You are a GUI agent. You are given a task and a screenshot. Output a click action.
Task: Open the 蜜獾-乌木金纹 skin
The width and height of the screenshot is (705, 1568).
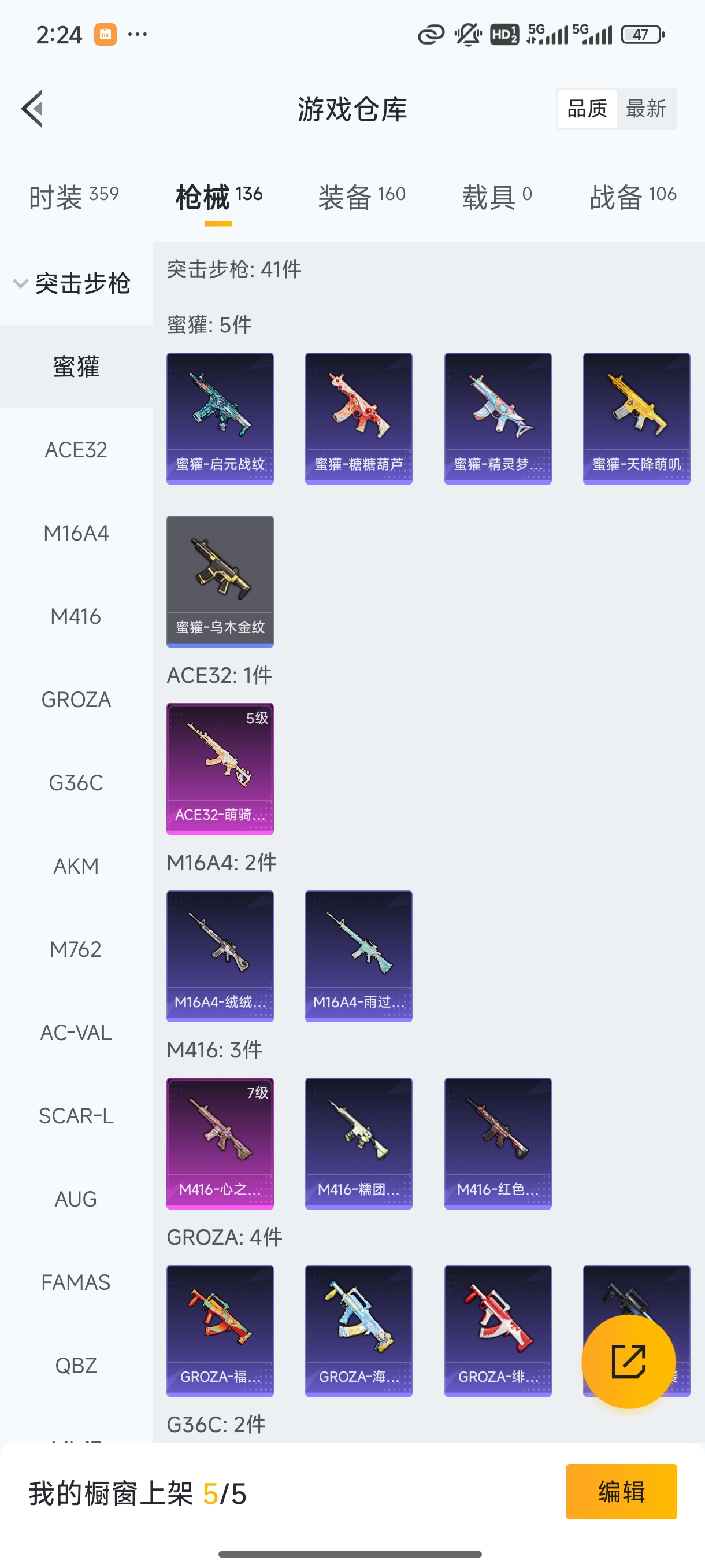click(220, 580)
